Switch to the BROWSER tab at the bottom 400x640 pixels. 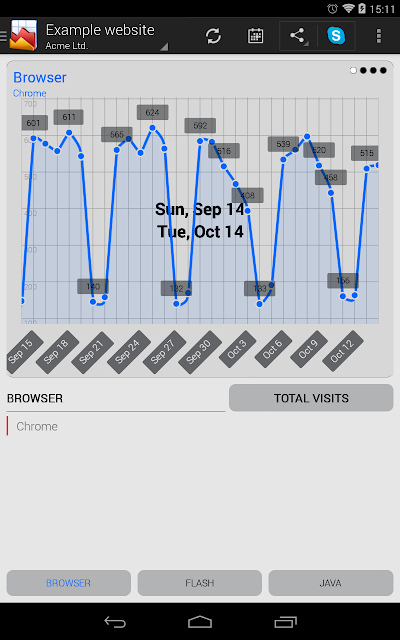pos(69,583)
